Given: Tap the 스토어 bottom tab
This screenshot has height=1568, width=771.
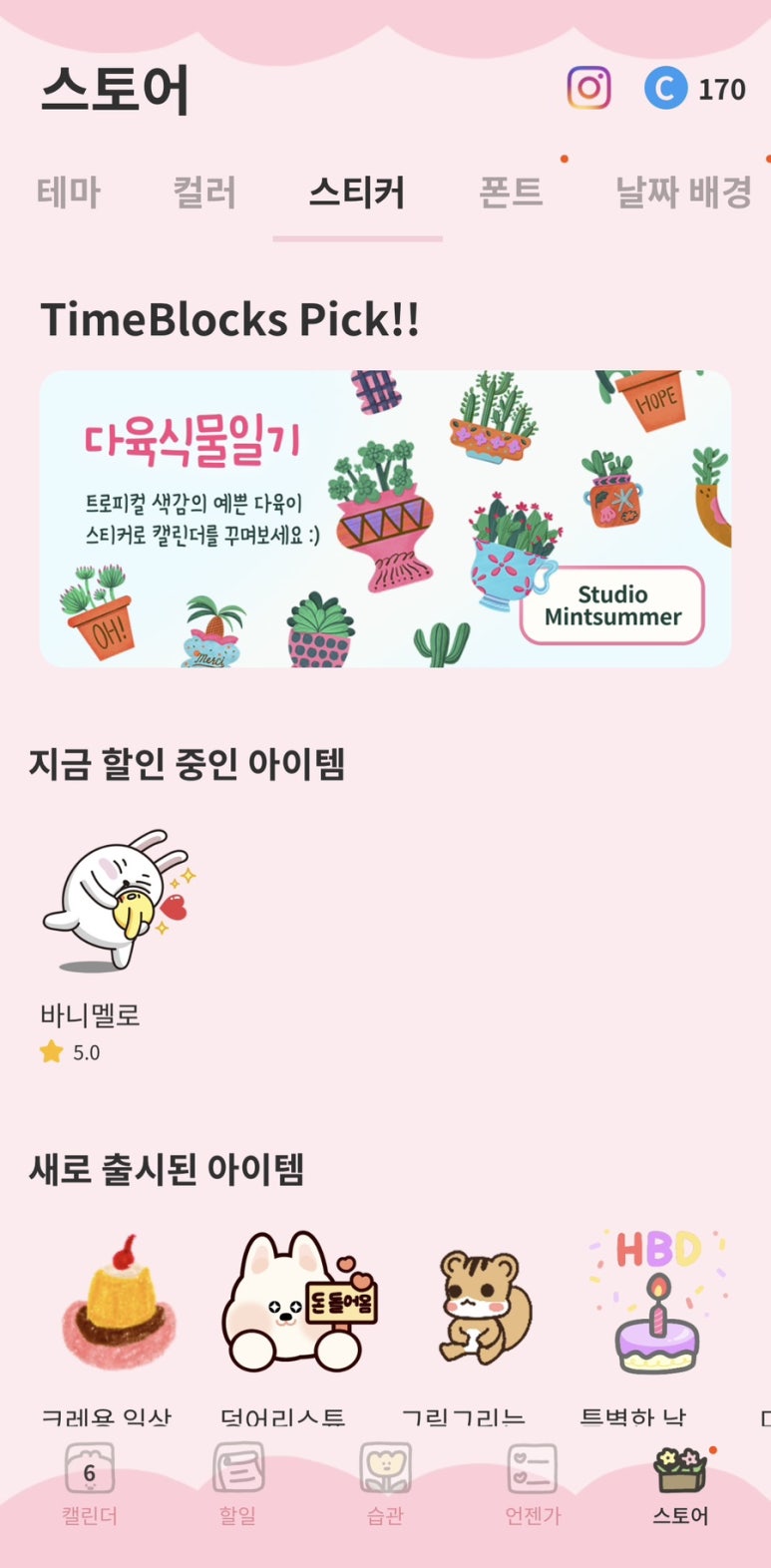Looking at the screenshot, I should coord(680,1484).
